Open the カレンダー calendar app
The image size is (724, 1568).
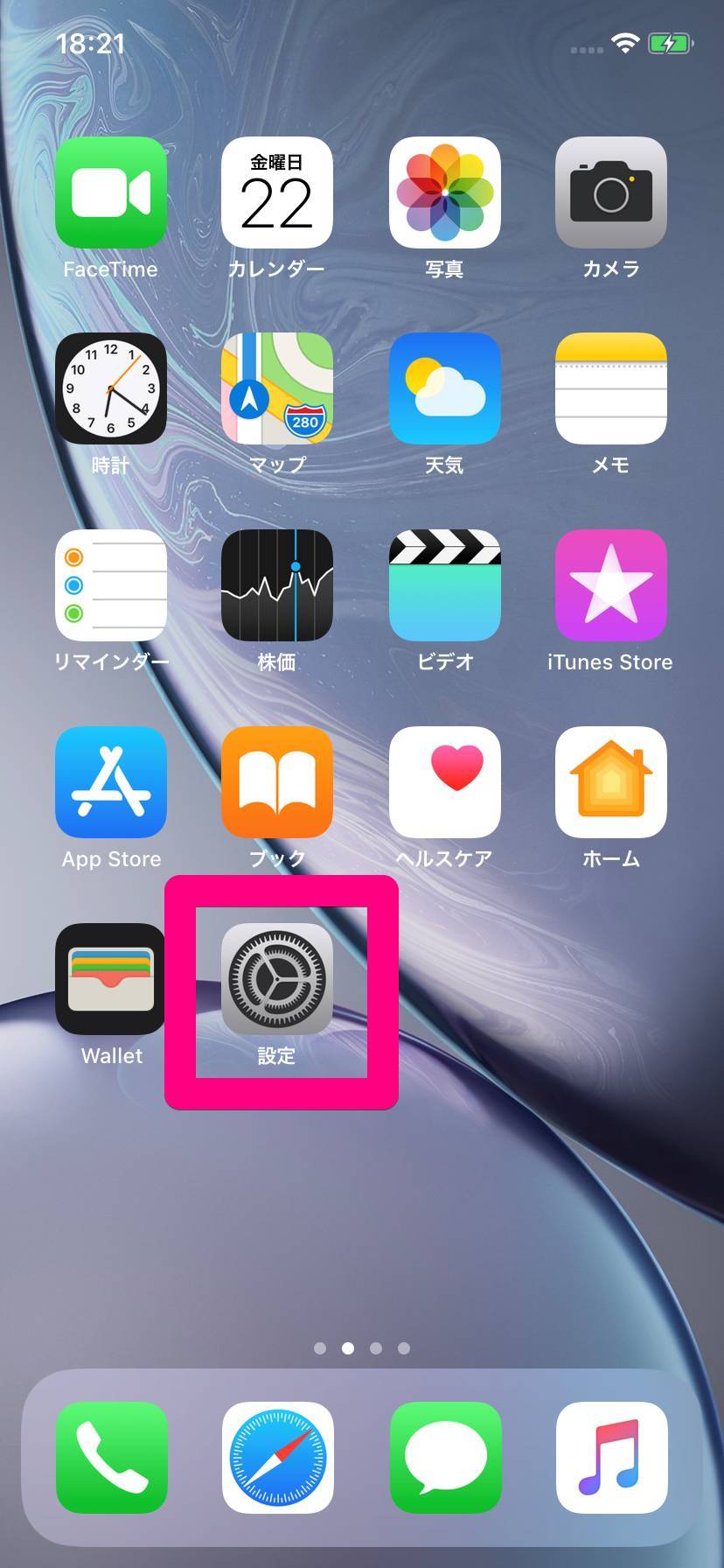pos(277,192)
